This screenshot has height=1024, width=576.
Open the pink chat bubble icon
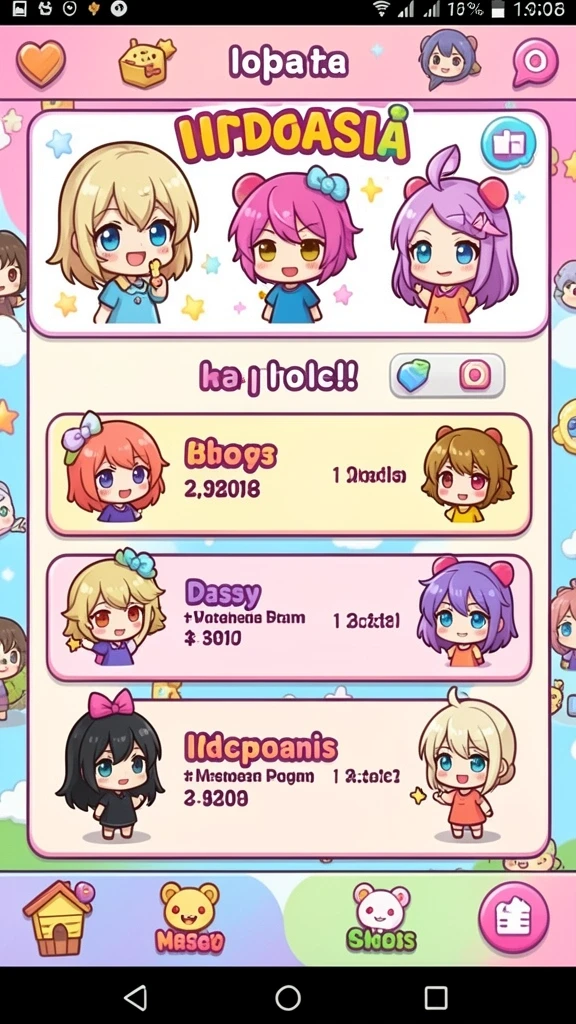point(535,63)
